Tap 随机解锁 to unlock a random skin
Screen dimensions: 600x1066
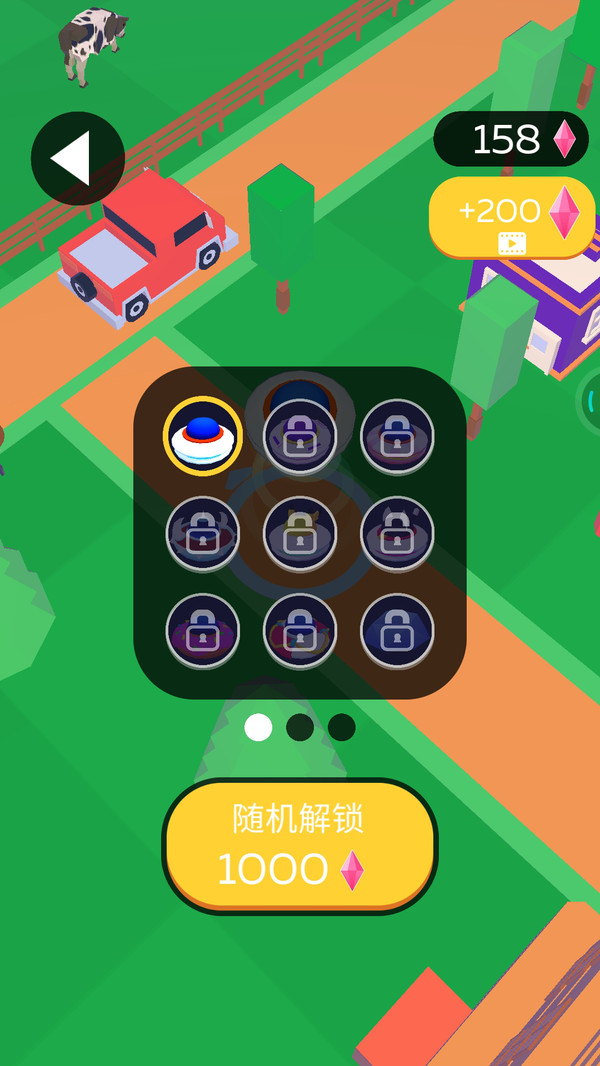(300, 846)
